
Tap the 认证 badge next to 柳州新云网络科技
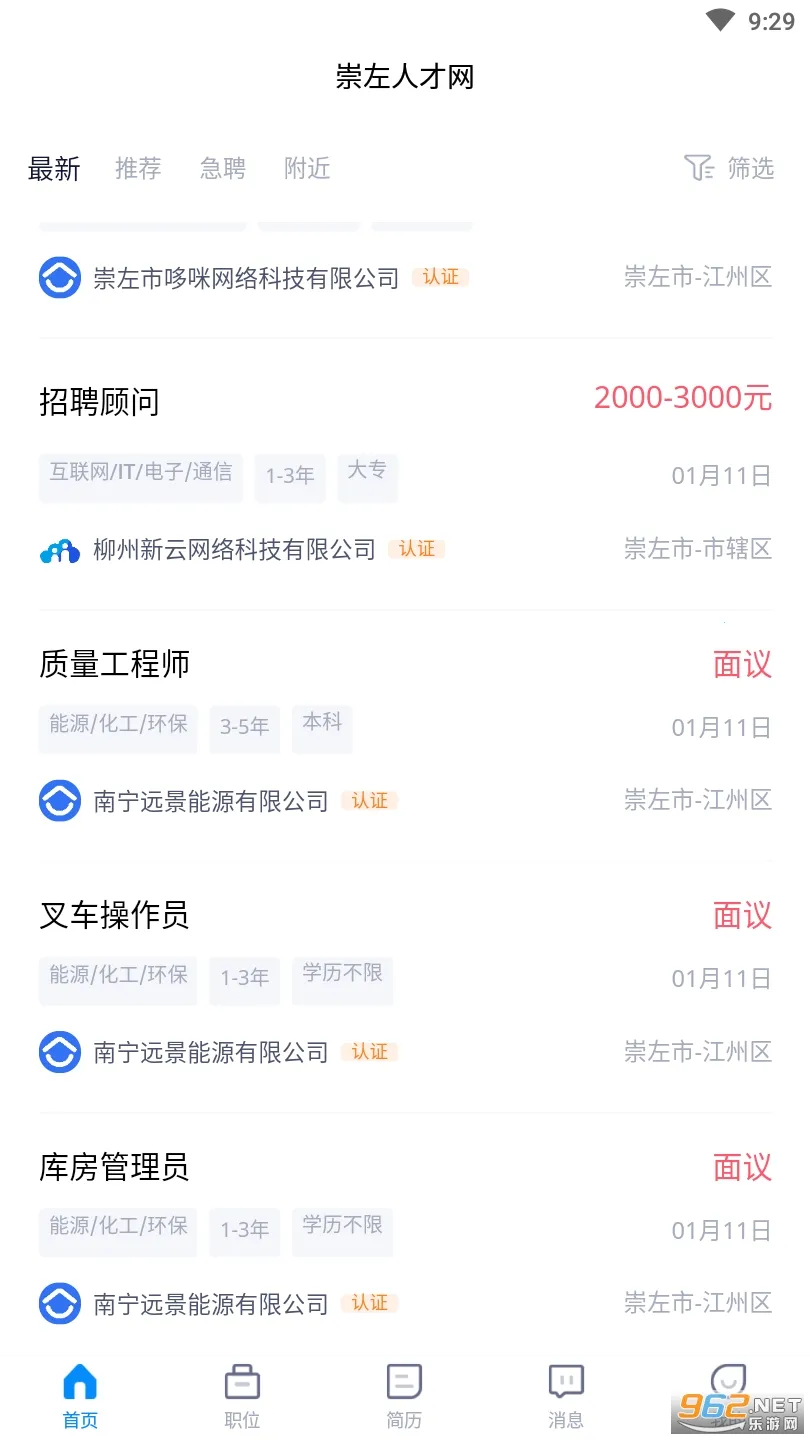416,549
